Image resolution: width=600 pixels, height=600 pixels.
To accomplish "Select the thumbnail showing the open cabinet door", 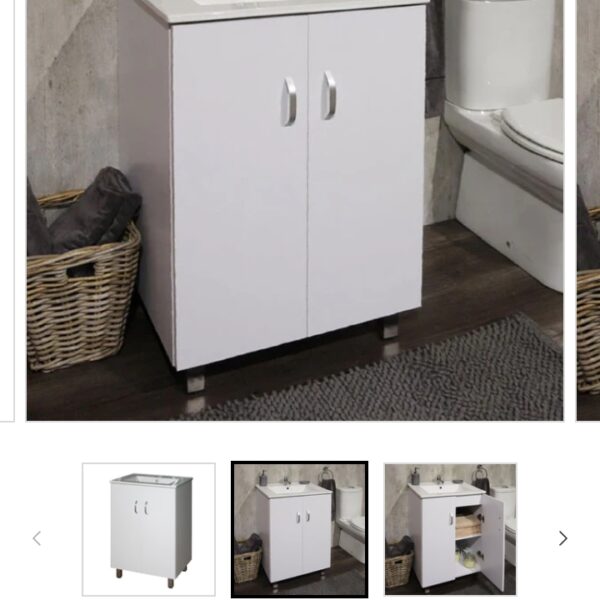I will (450, 529).
